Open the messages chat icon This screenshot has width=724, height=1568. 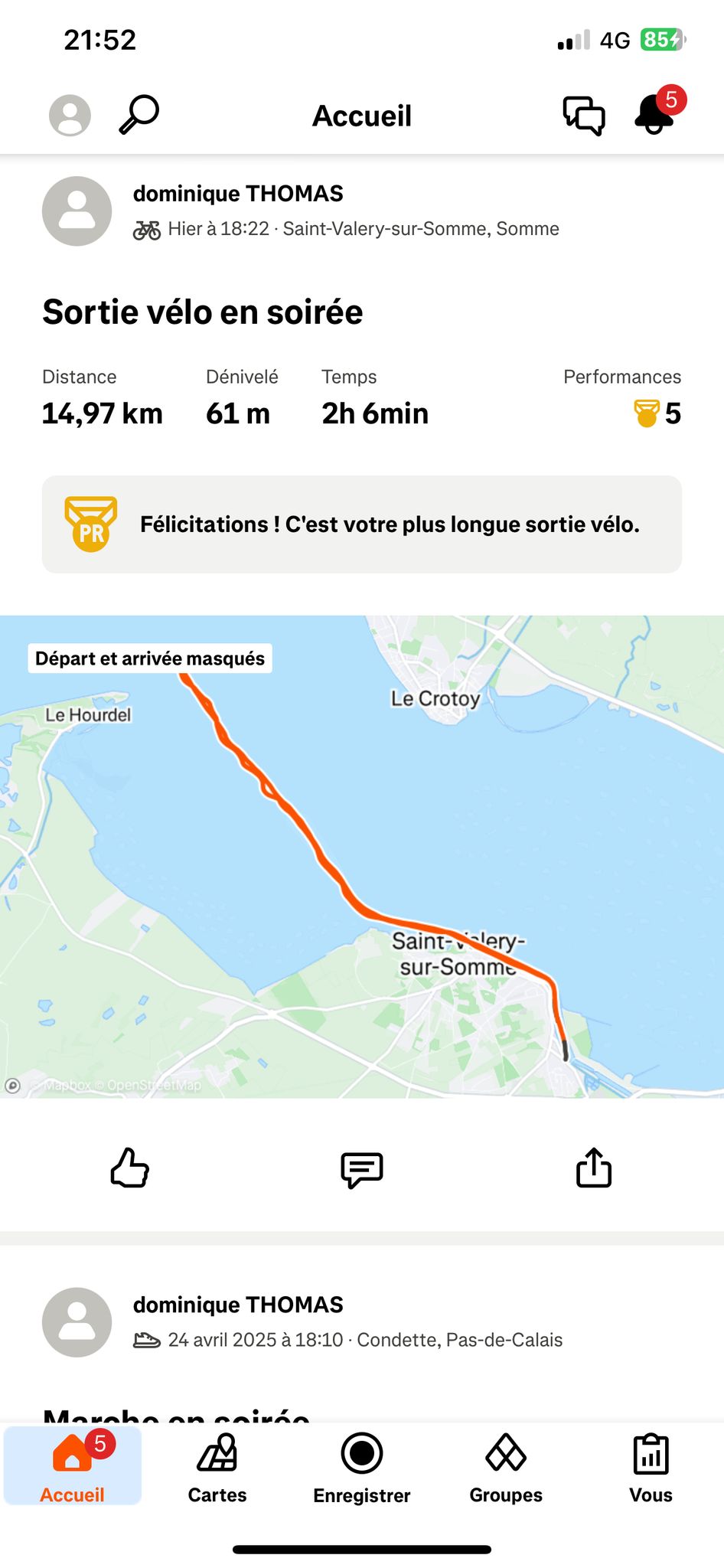(x=584, y=116)
